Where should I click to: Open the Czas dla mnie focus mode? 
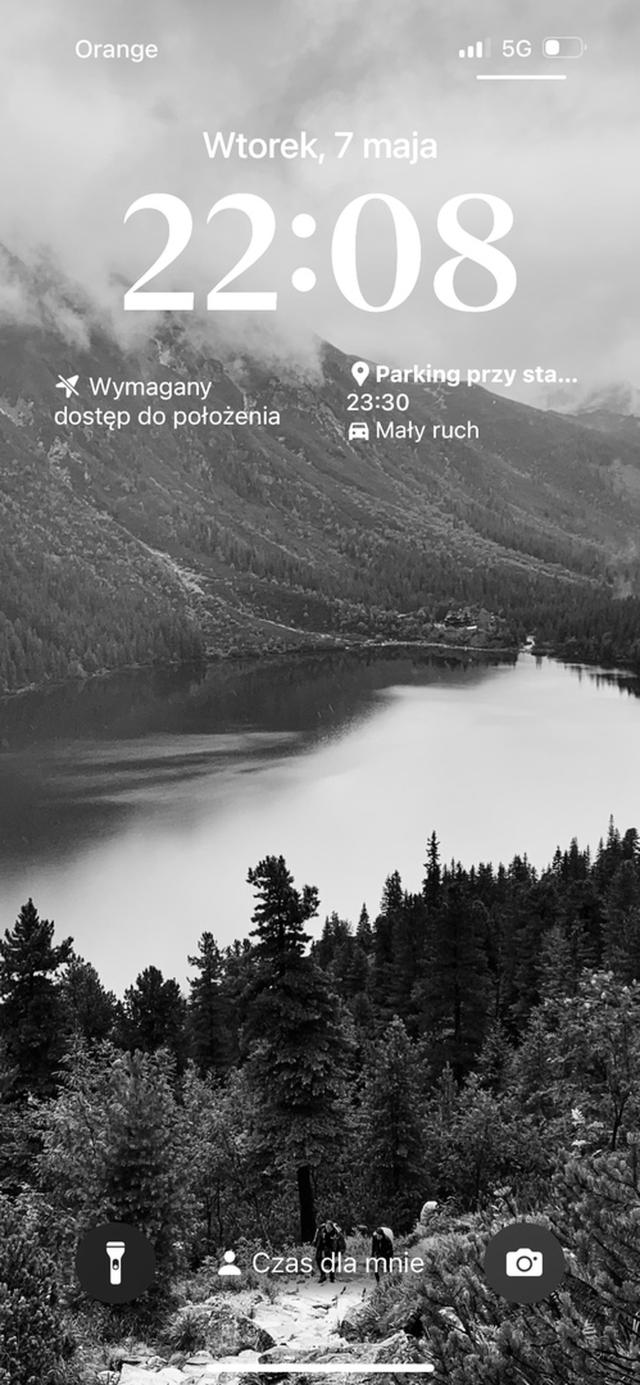322,1263
